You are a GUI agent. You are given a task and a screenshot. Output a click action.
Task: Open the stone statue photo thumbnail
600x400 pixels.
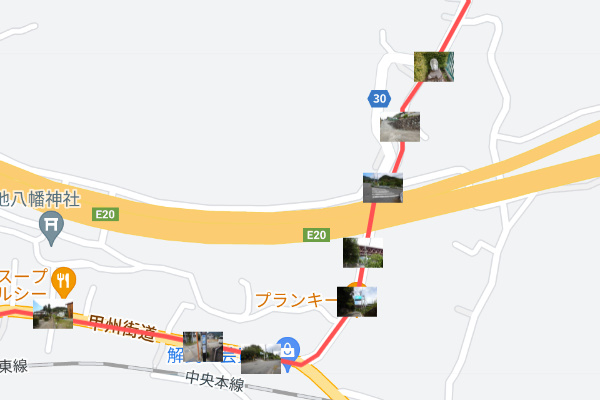coord(434,67)
